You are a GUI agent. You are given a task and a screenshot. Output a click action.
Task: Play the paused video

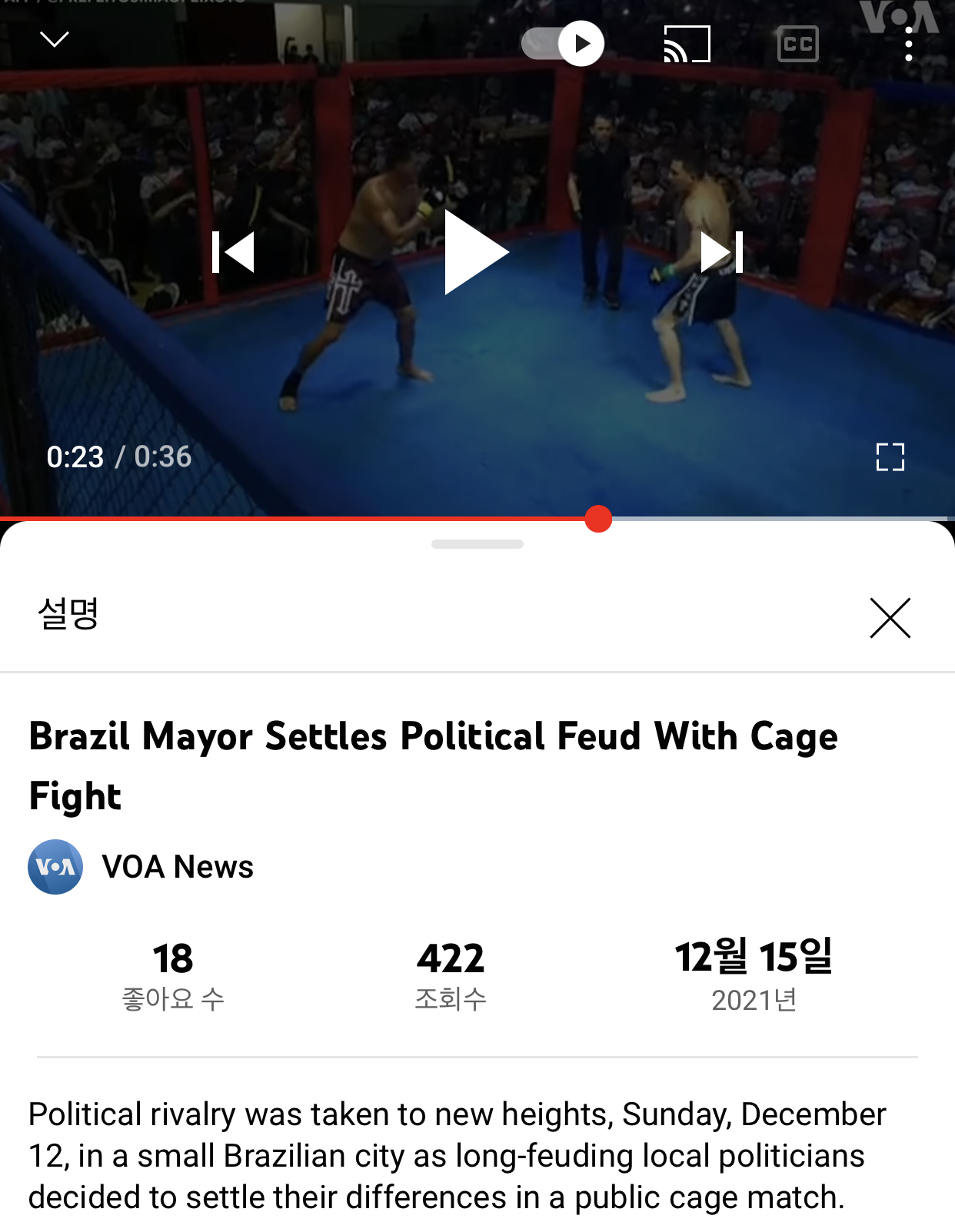pyautogui.click(x=476, y=252)
